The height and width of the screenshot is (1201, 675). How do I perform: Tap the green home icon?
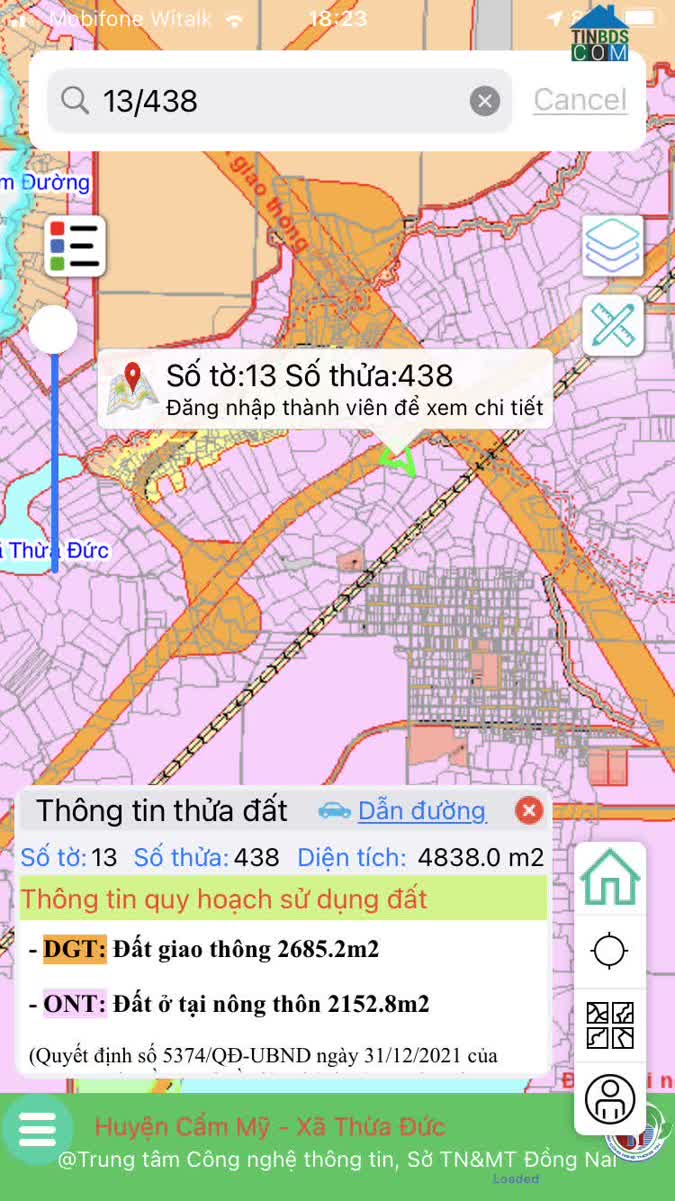(x=610, y=879)
